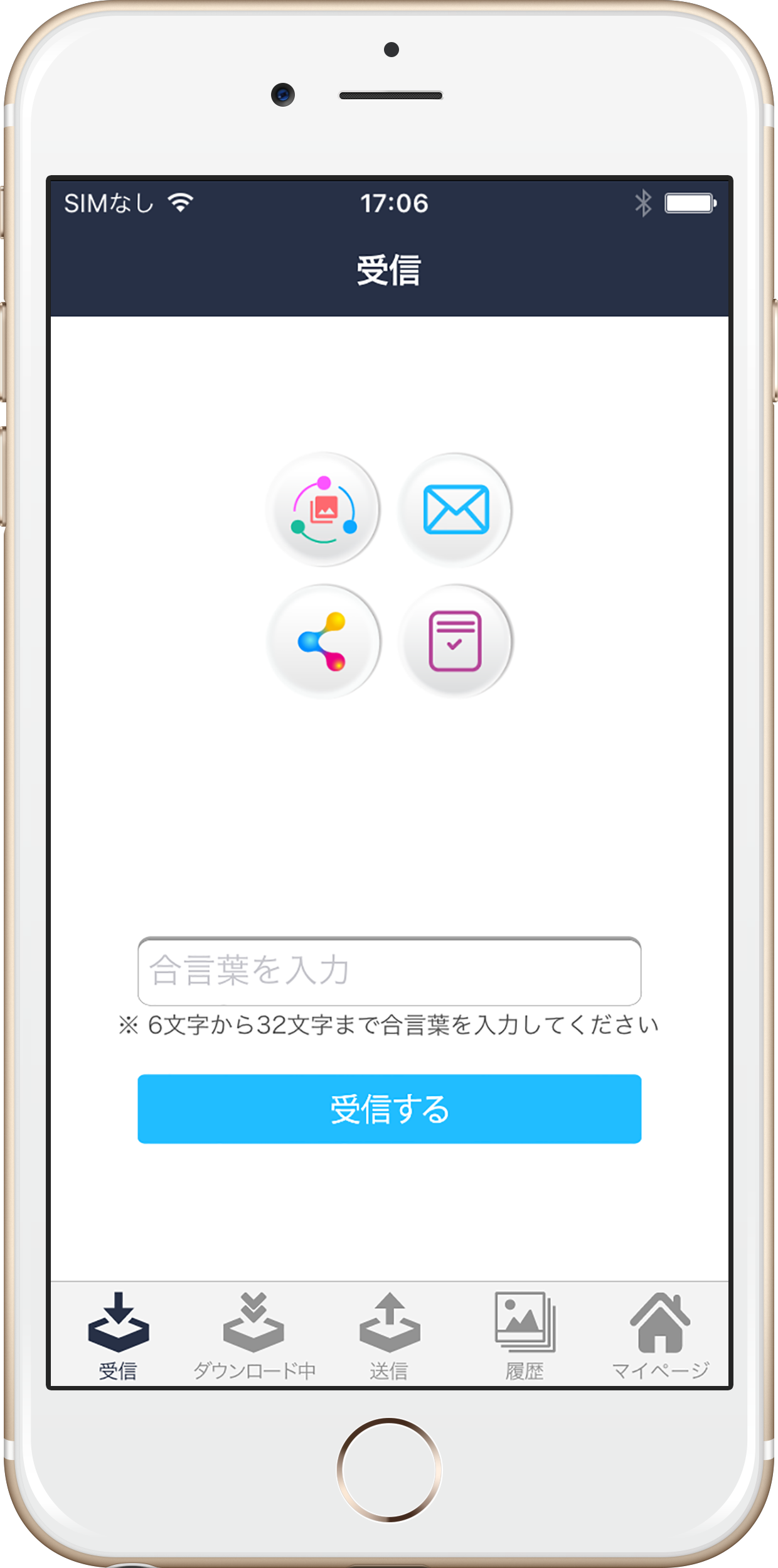
Task: Go to the 履歴 tab
Action: pyautogui.click(x=525, y=1334)
